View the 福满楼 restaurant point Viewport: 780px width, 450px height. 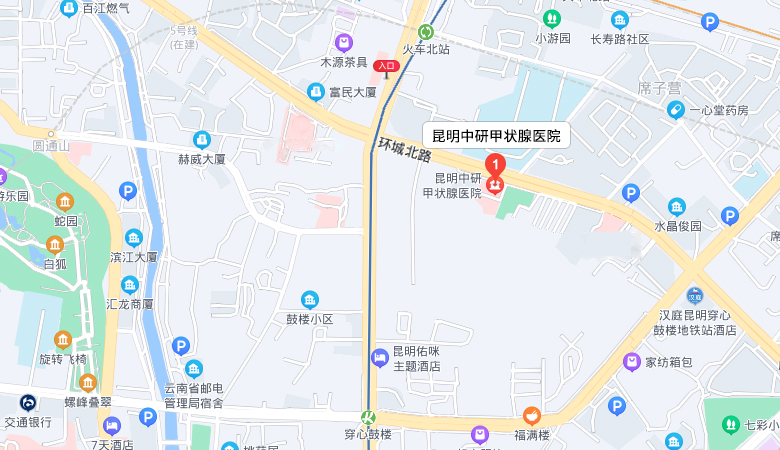coord(532,415)
